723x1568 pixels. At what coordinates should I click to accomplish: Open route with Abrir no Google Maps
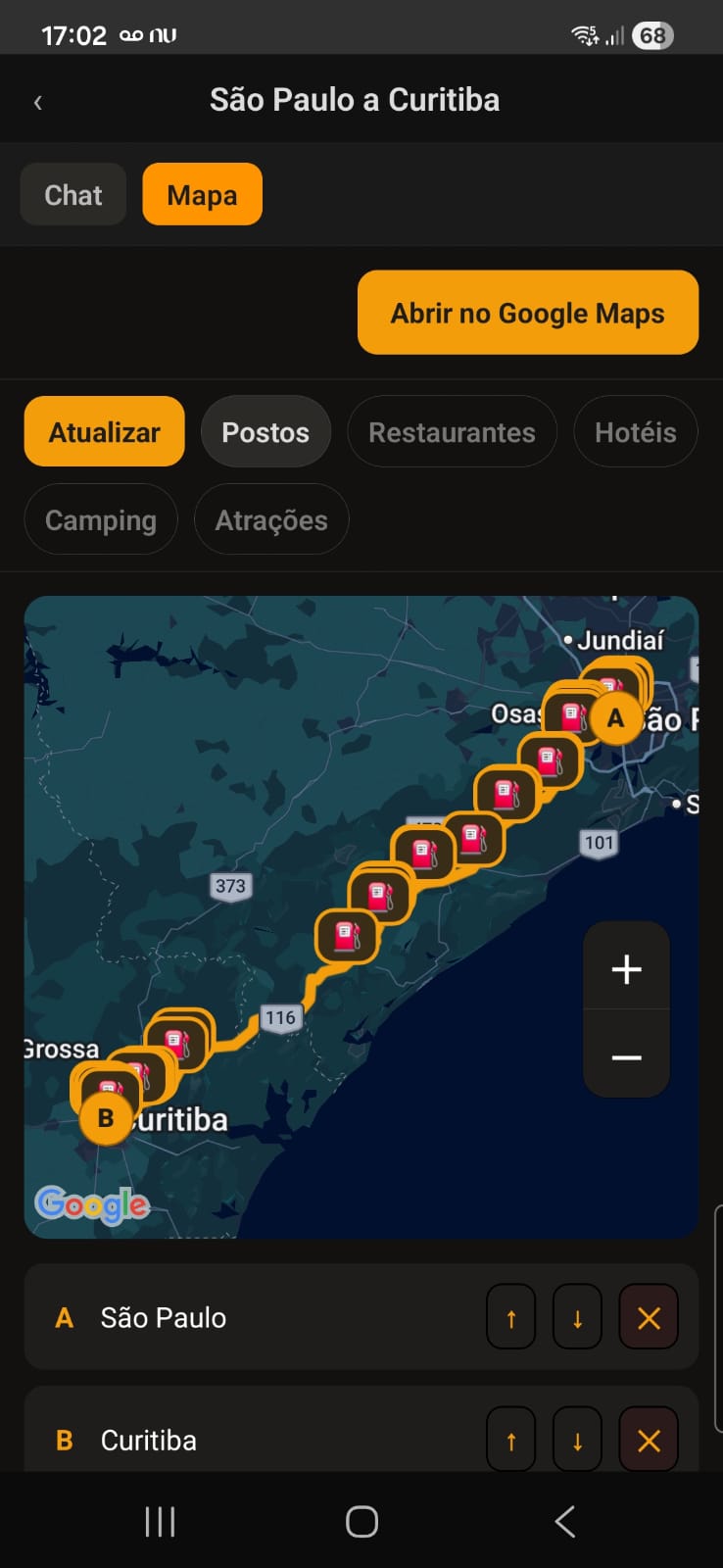tap(527, 313)
